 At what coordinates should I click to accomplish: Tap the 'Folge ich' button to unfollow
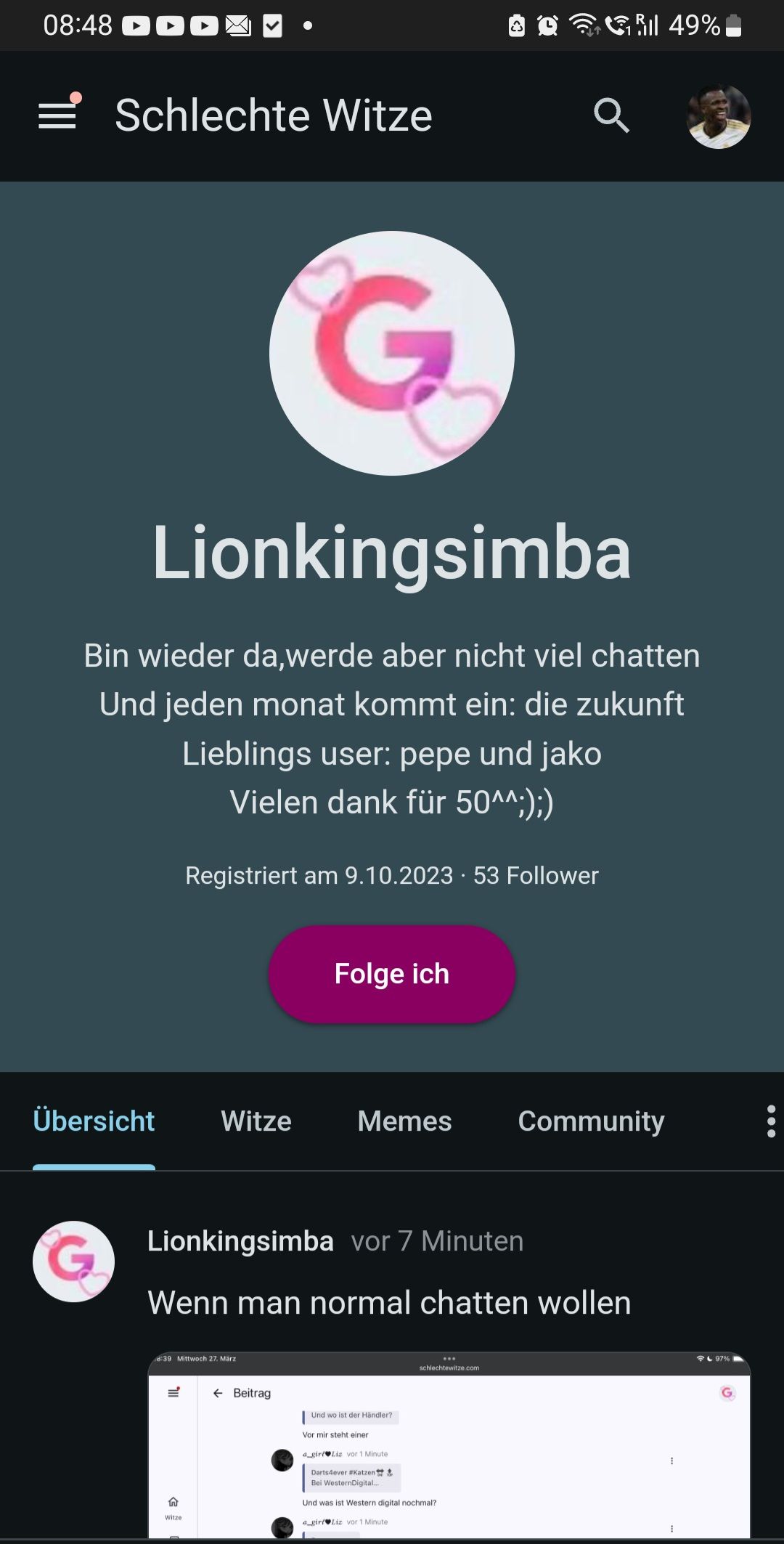point(392,974)
